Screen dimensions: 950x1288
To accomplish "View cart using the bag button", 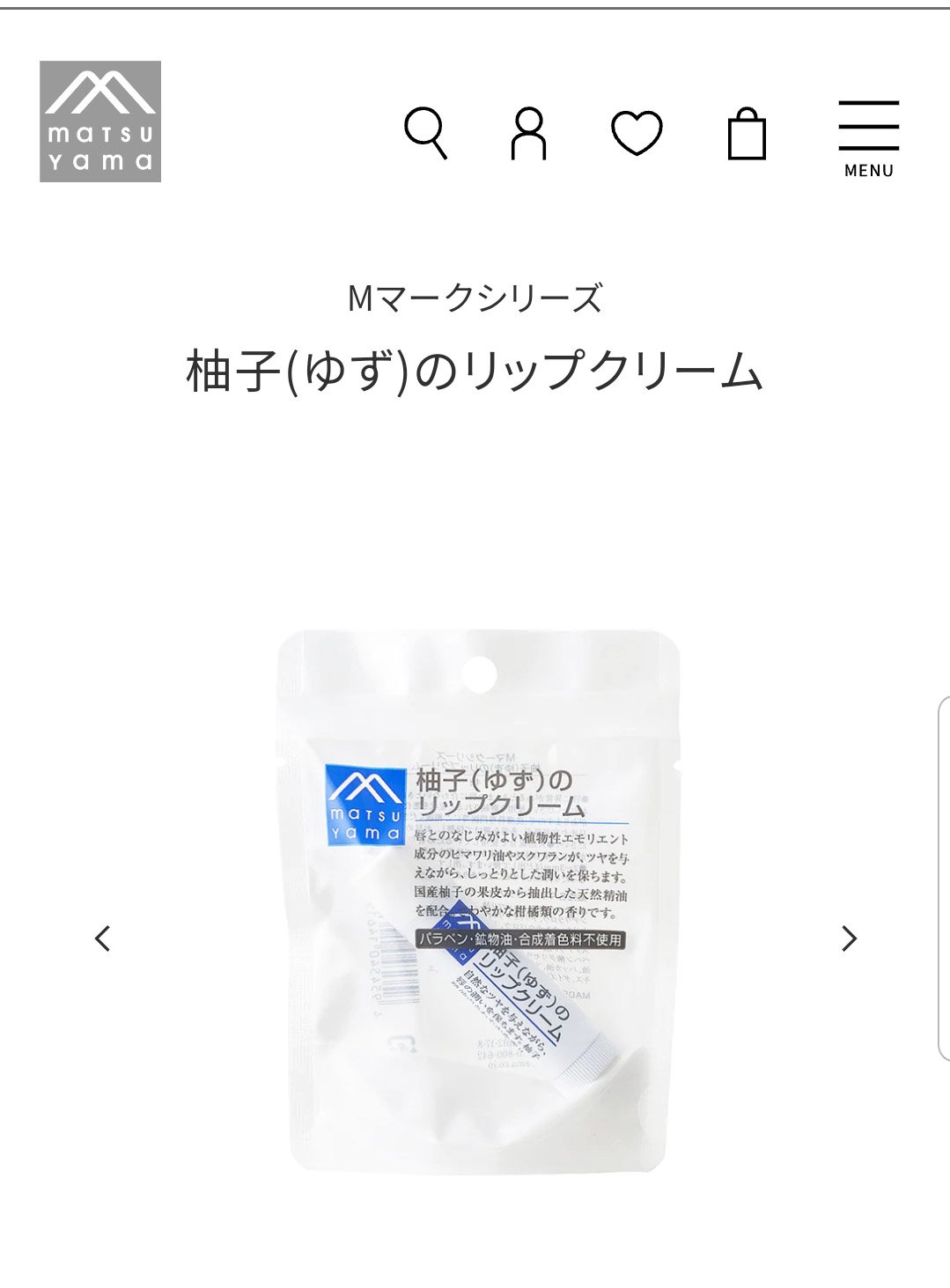I will [747, 132].
